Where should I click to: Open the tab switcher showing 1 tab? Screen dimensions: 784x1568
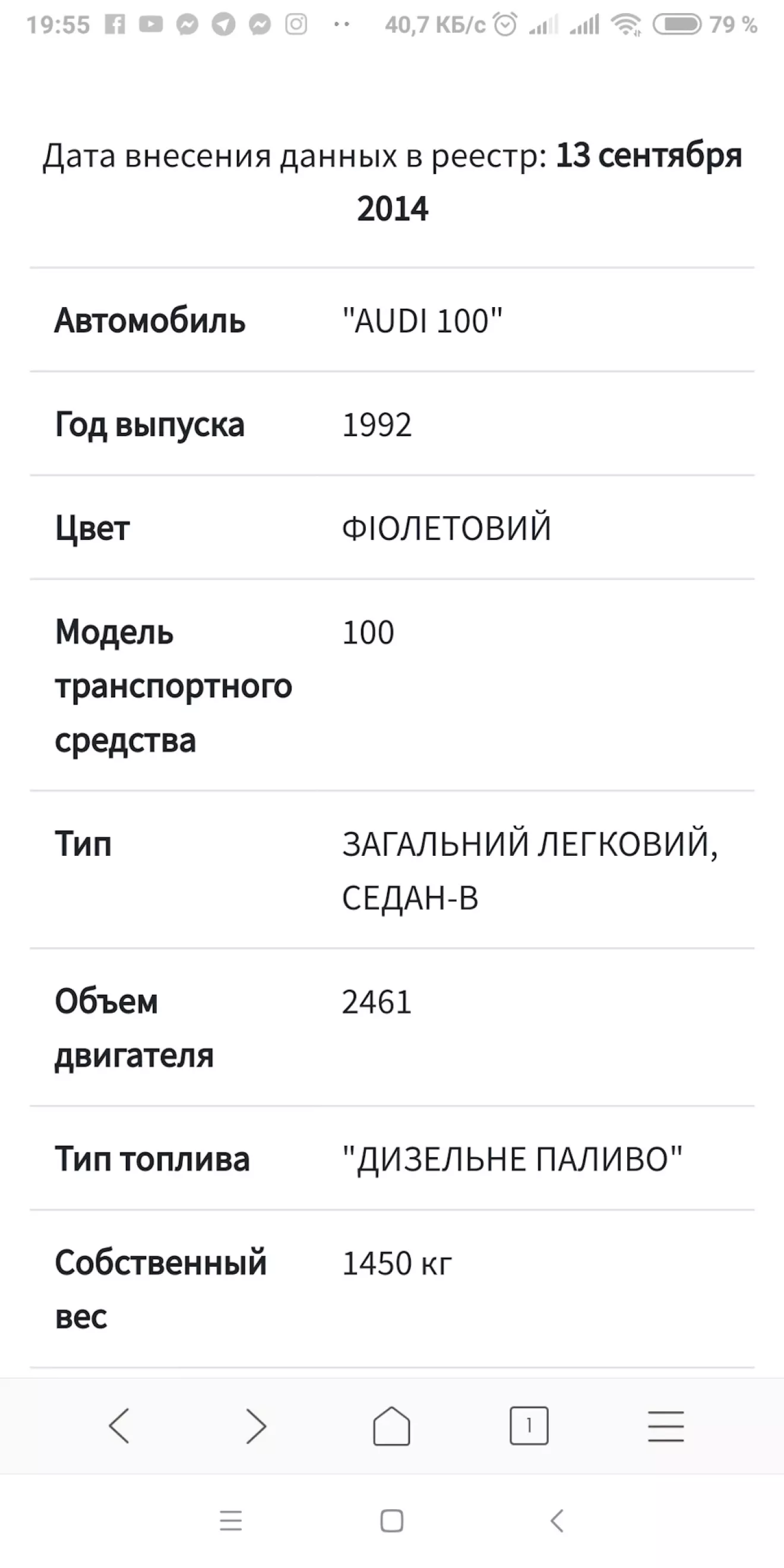(529, 1425)
